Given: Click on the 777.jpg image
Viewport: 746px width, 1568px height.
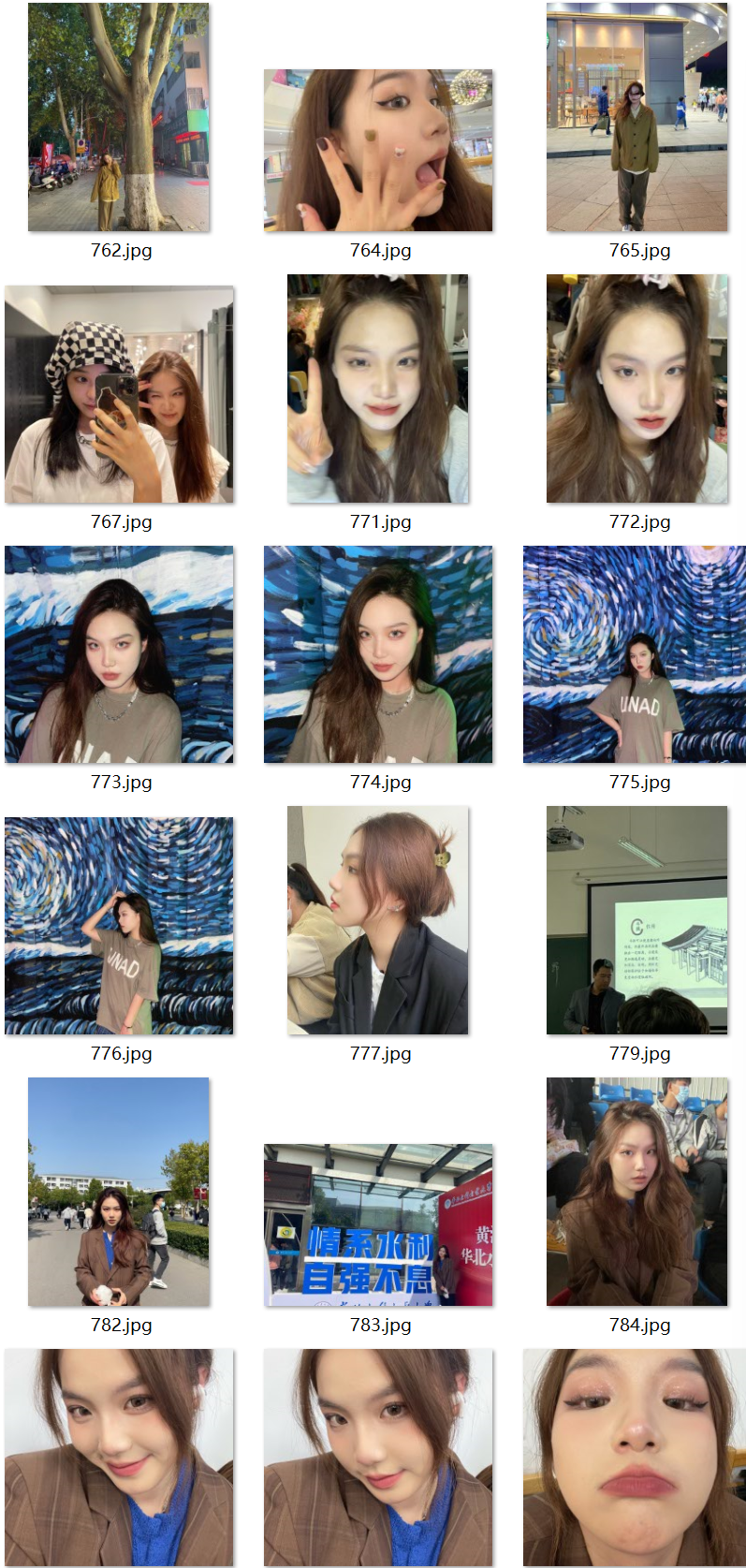Looking at the screenshot, I should [378, 920].
